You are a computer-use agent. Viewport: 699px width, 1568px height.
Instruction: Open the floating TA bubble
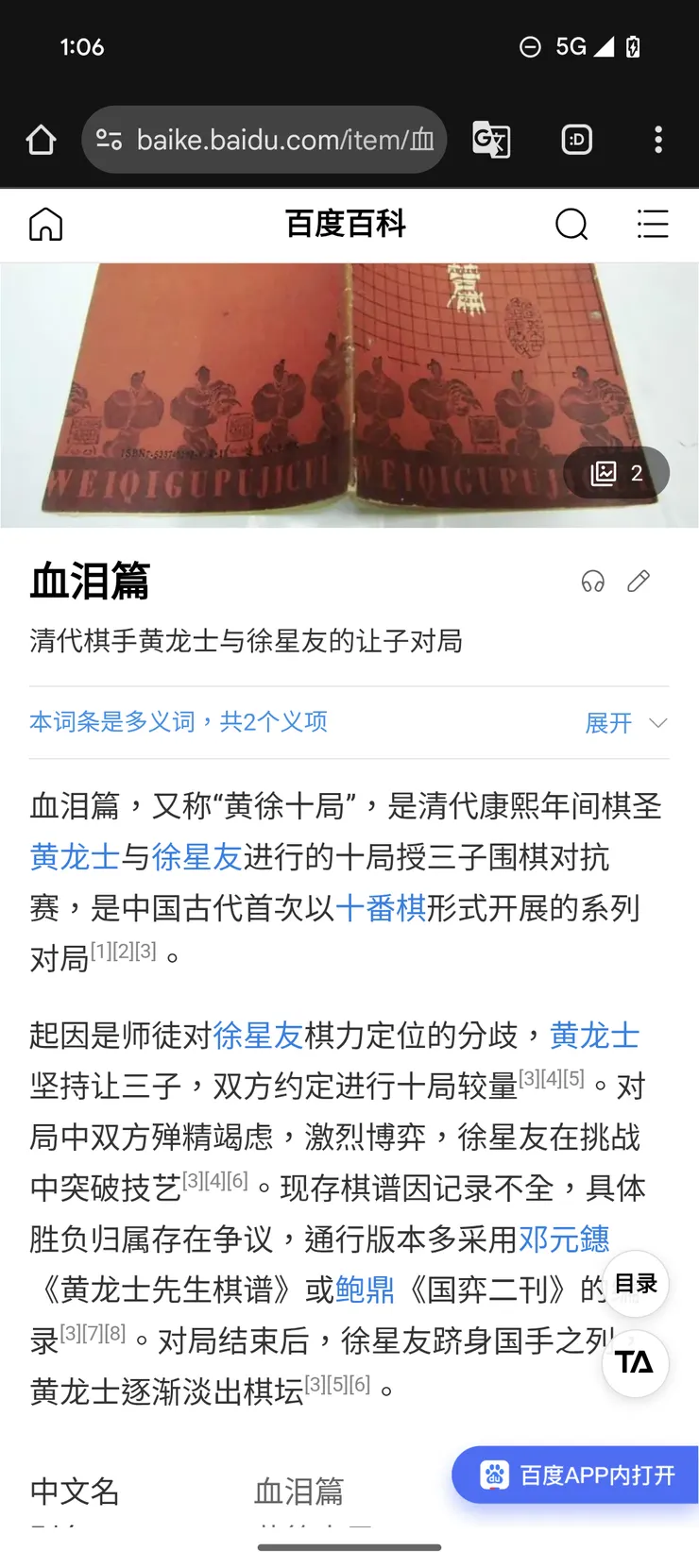coord(635,1364)
